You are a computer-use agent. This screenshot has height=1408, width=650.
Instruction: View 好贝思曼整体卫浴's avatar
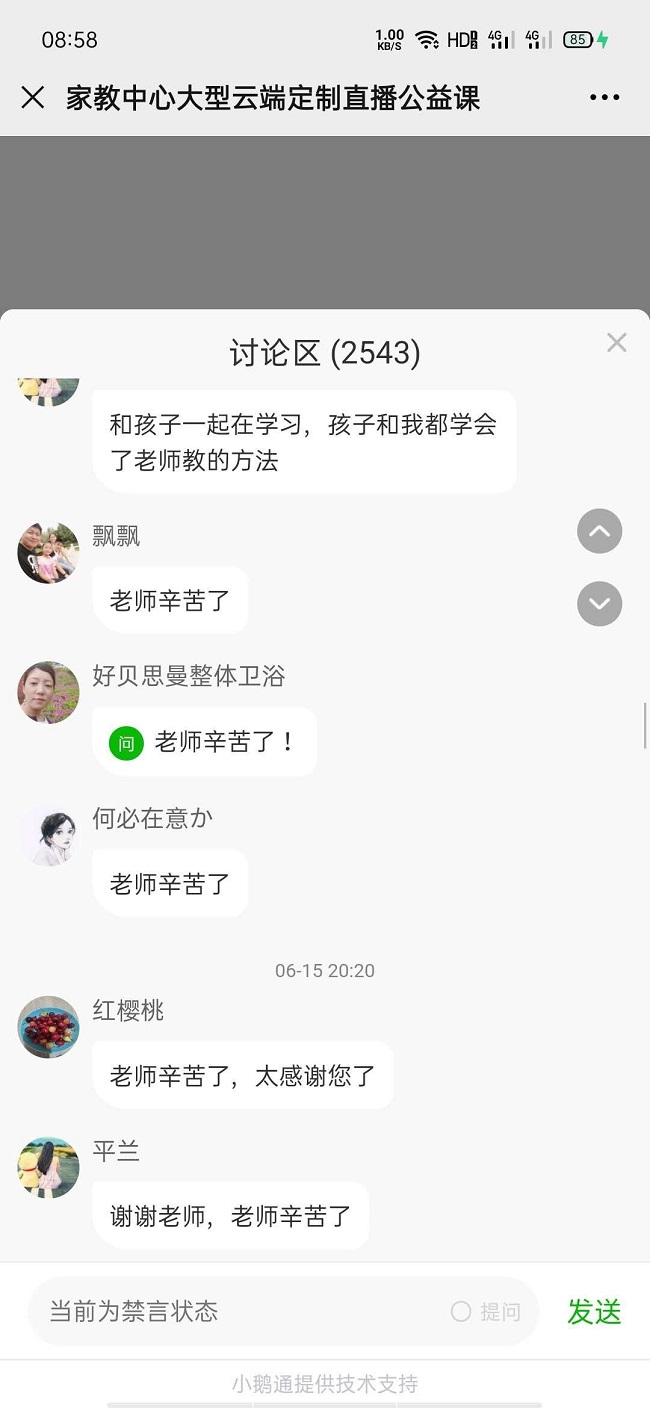(48, 692)
